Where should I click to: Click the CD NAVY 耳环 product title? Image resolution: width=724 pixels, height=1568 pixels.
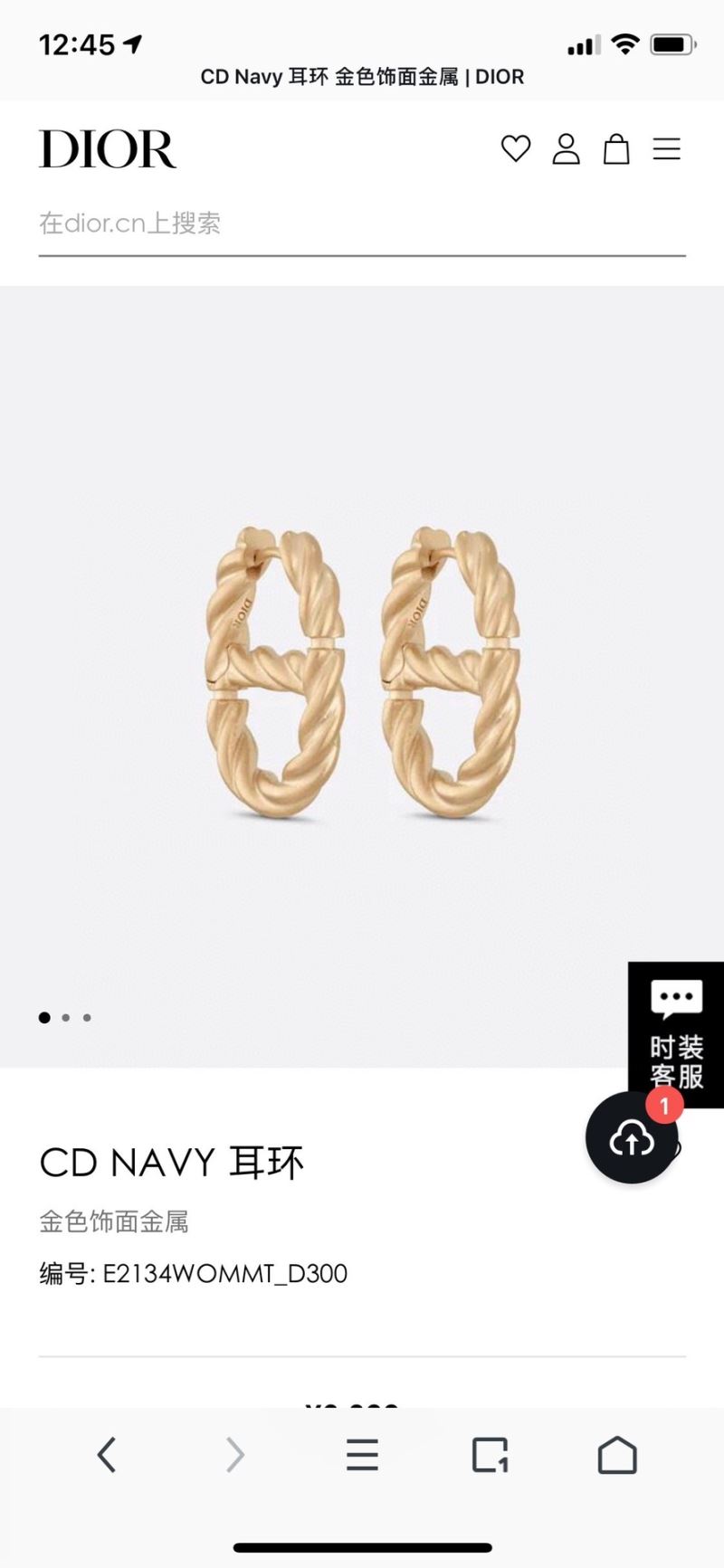pyautogui.click(x=172, y=1162)
